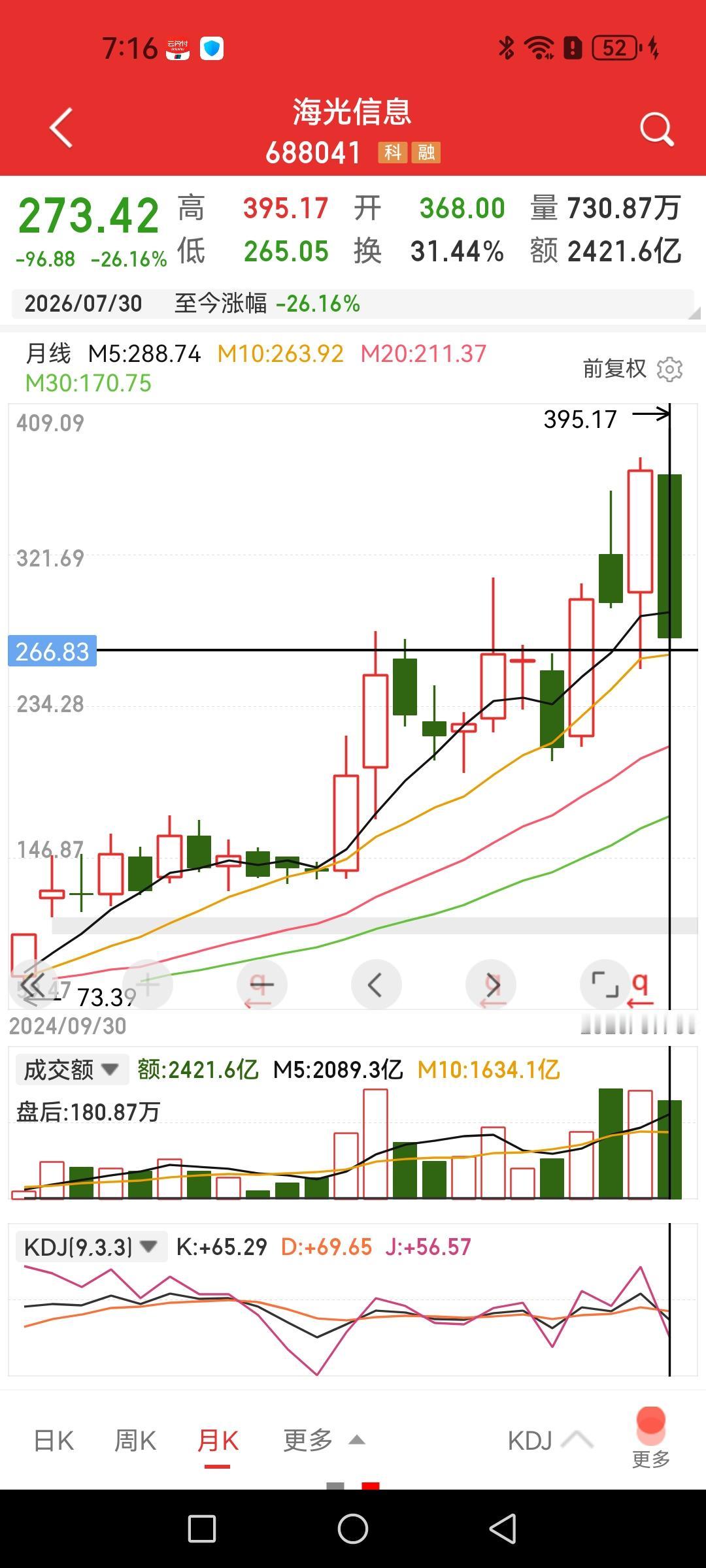Change the 前复权 adjustment mode
706x1568 pixels.
(614, 369)
